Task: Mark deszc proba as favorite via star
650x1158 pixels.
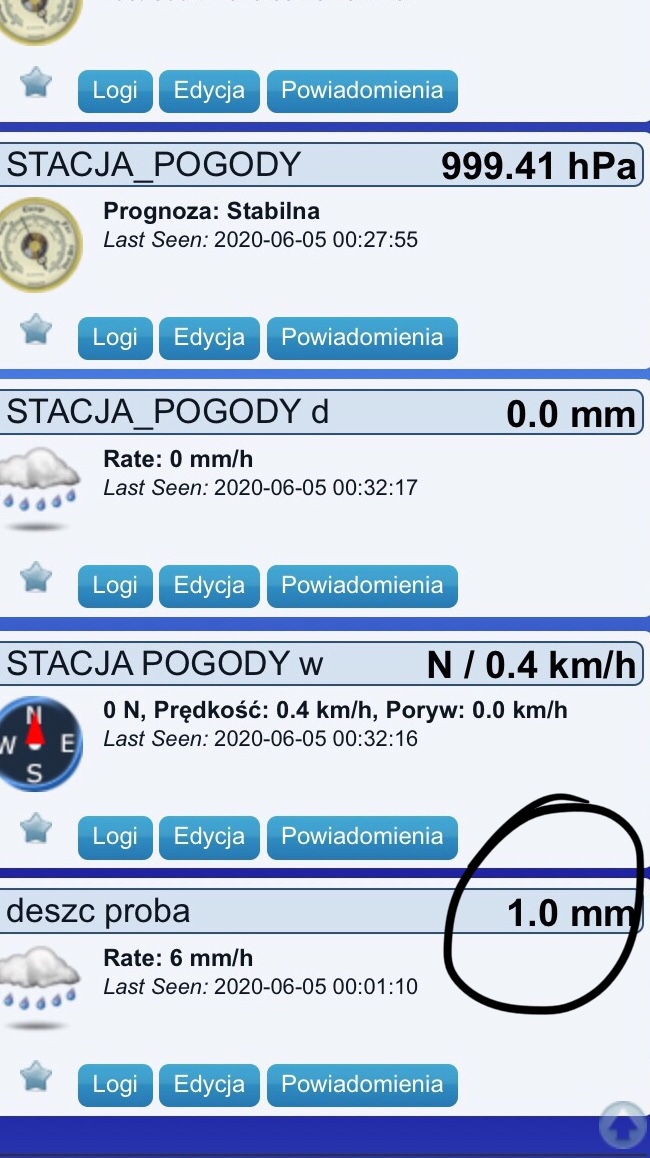Action: 35,1076
